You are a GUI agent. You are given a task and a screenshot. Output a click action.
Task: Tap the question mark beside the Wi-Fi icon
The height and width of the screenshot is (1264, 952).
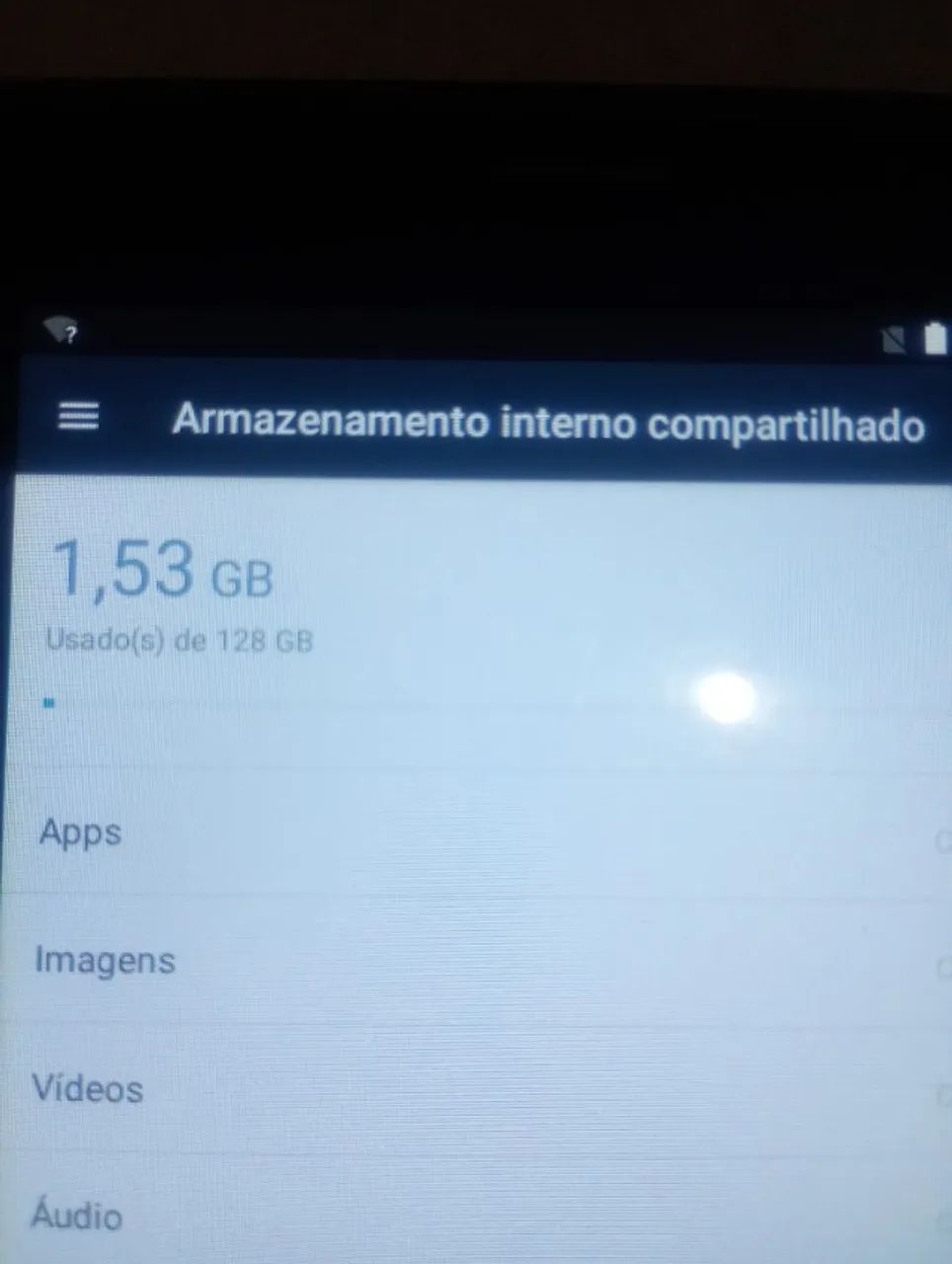[71, 334]
